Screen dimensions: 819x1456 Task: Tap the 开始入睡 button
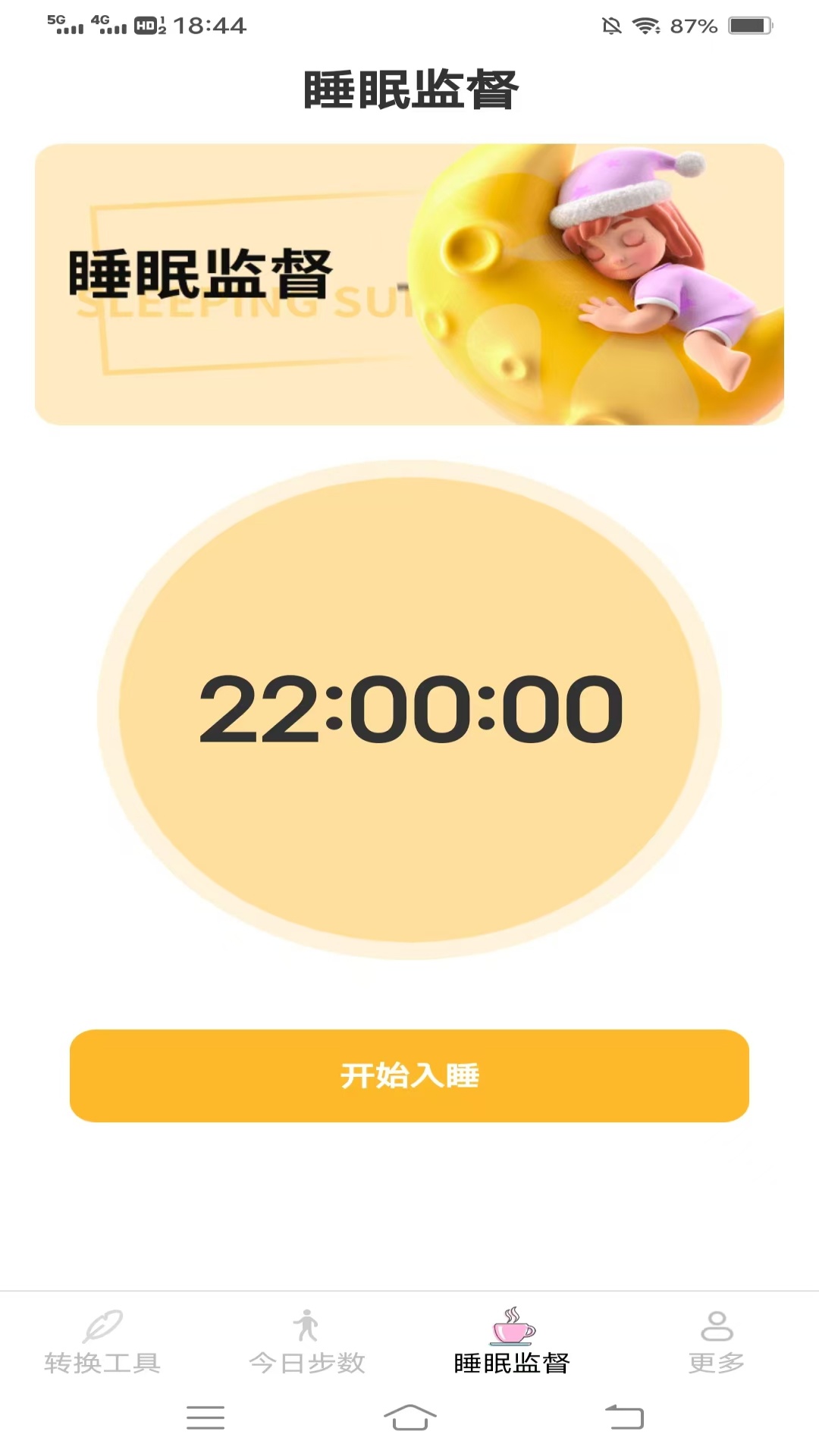[409, 1075]
